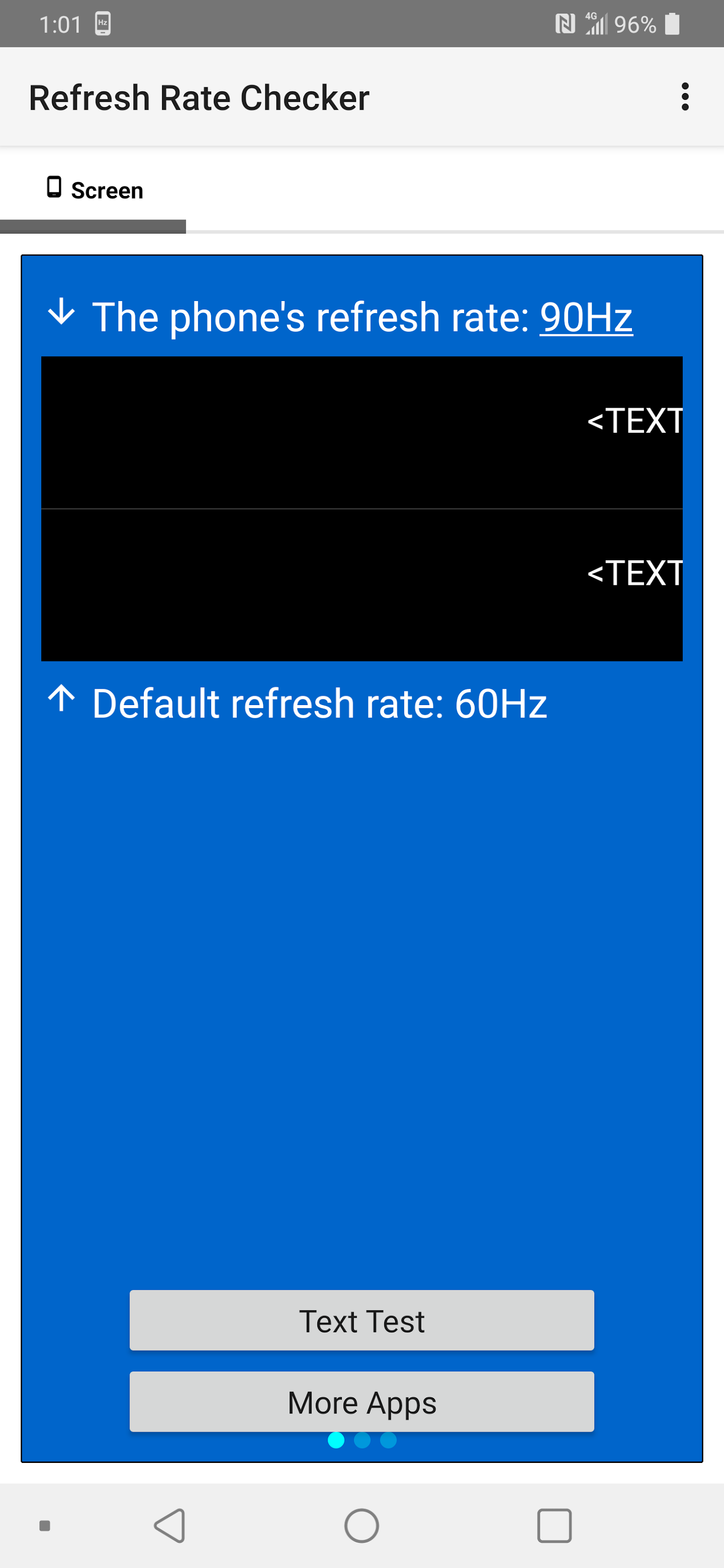Tap the More Apps button
The height and width of the screenshot is (1568, 724).
[x=362, y=1401]
